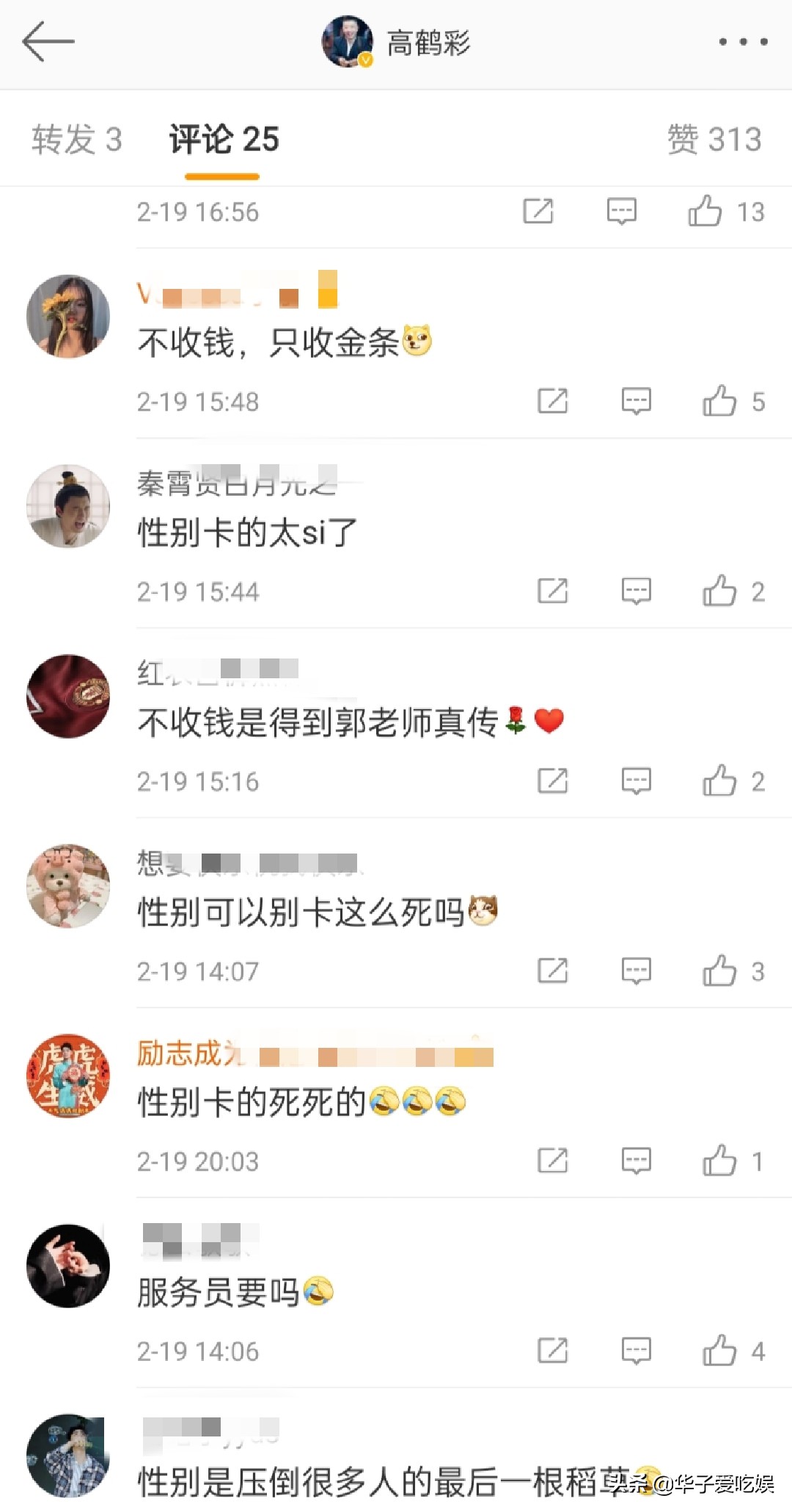Viewport: 792px width, 1512px height.
Task: Go back with the top-left arrow
Action: [x=48, y=42]
